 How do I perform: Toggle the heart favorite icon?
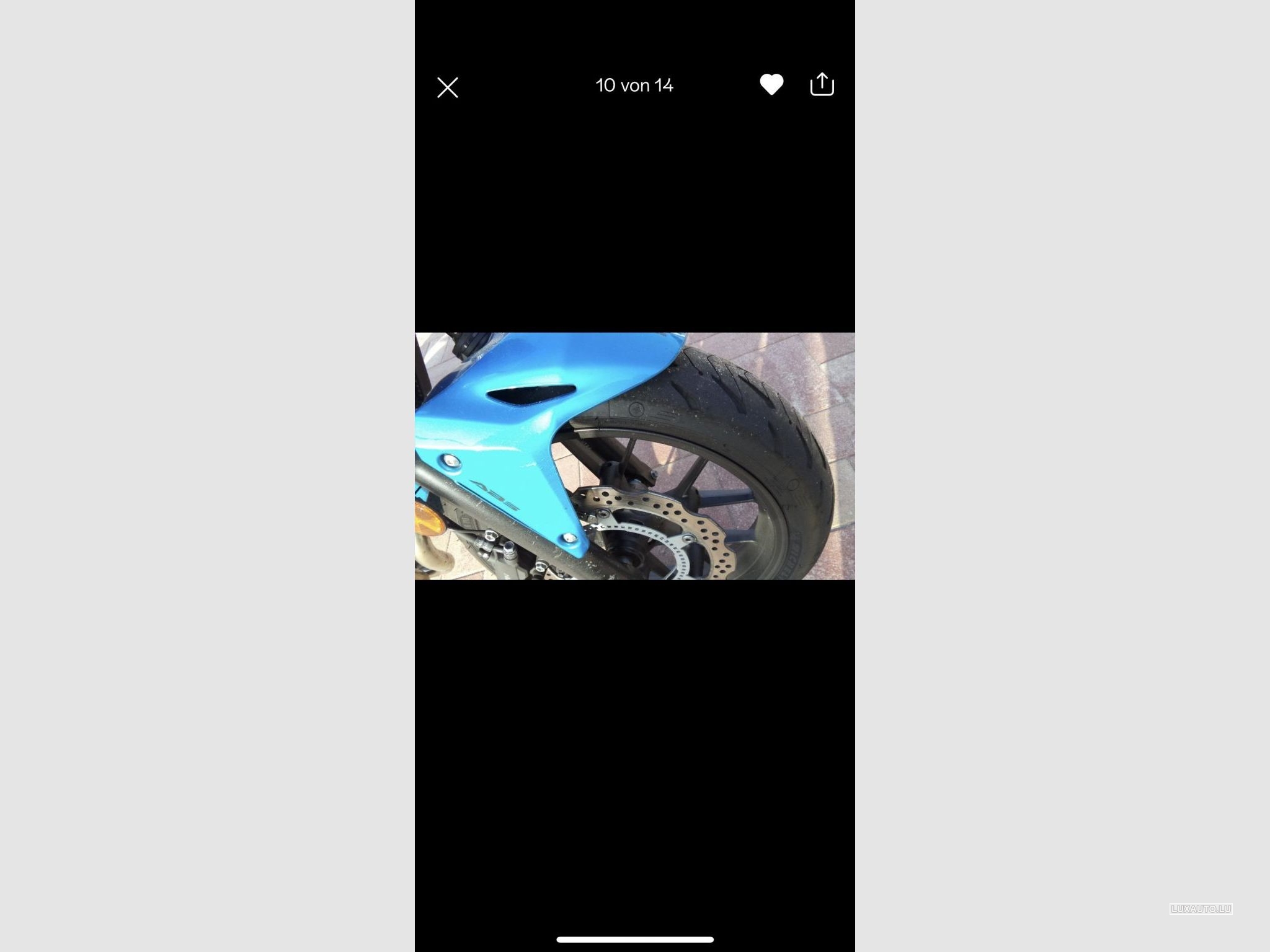(x=771, y=85)
